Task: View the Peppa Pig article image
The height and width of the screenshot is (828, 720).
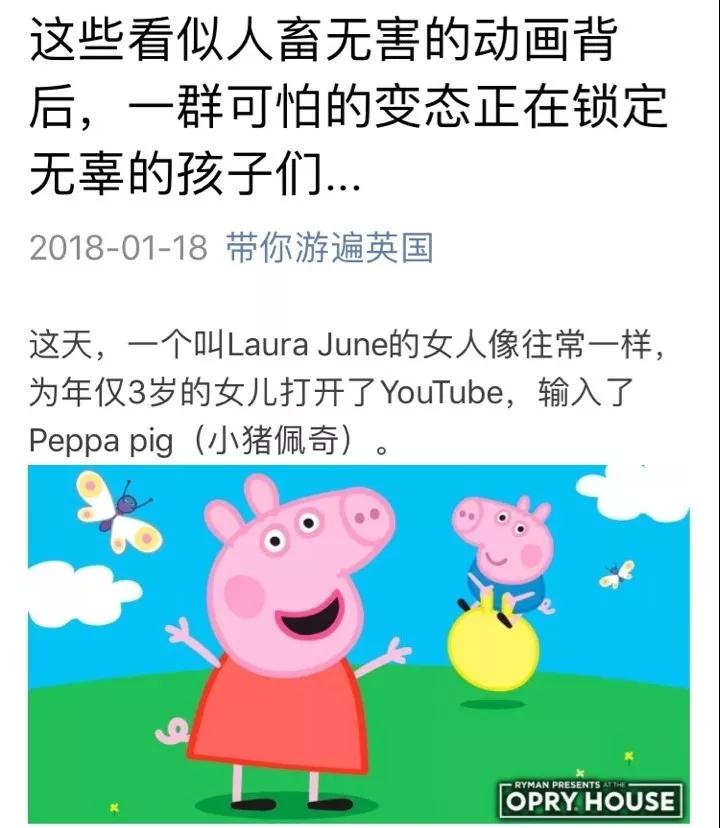Action: pos(358,643)
